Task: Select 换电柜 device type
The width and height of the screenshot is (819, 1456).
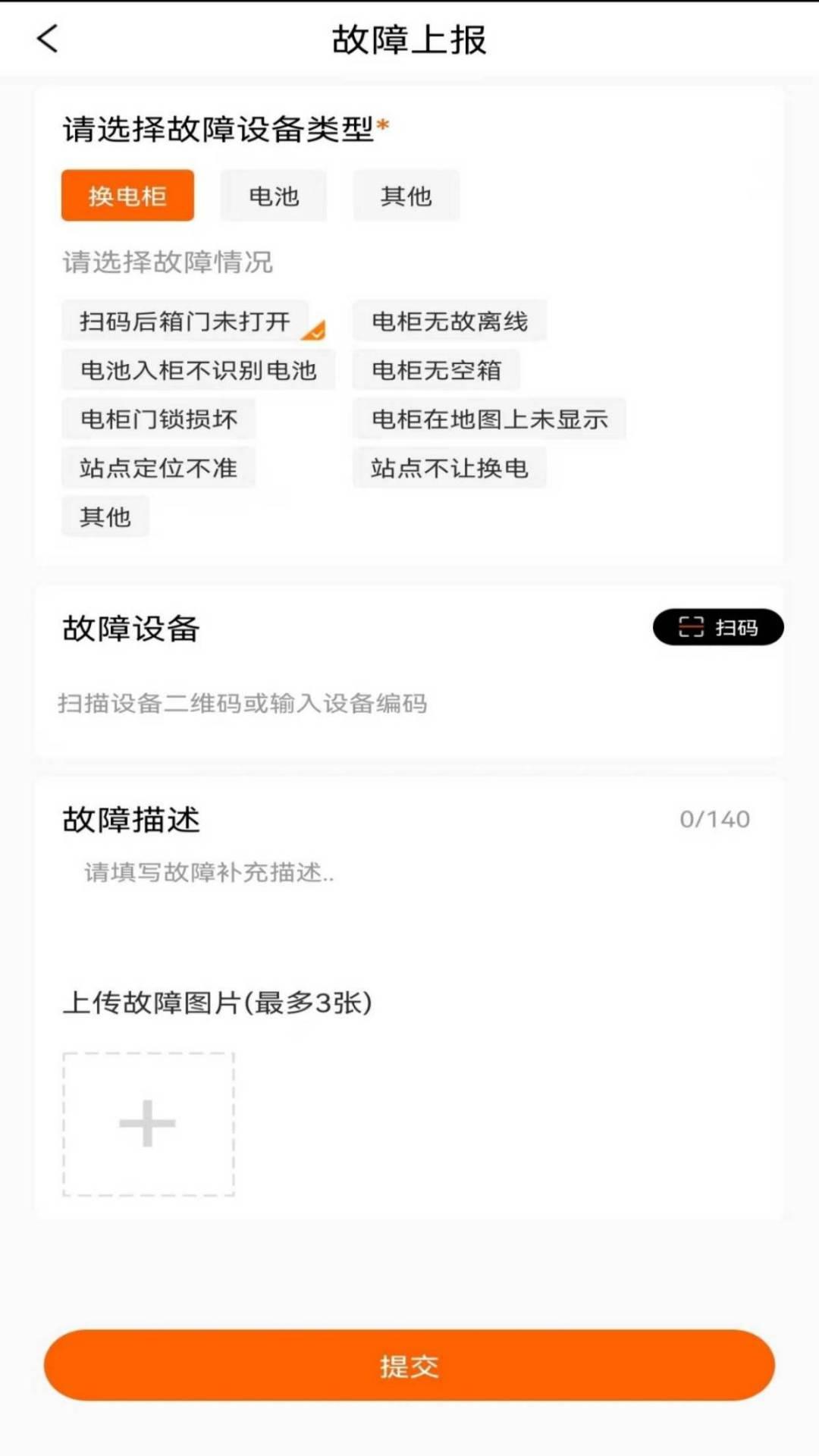Action: click(x=127, y=196)
